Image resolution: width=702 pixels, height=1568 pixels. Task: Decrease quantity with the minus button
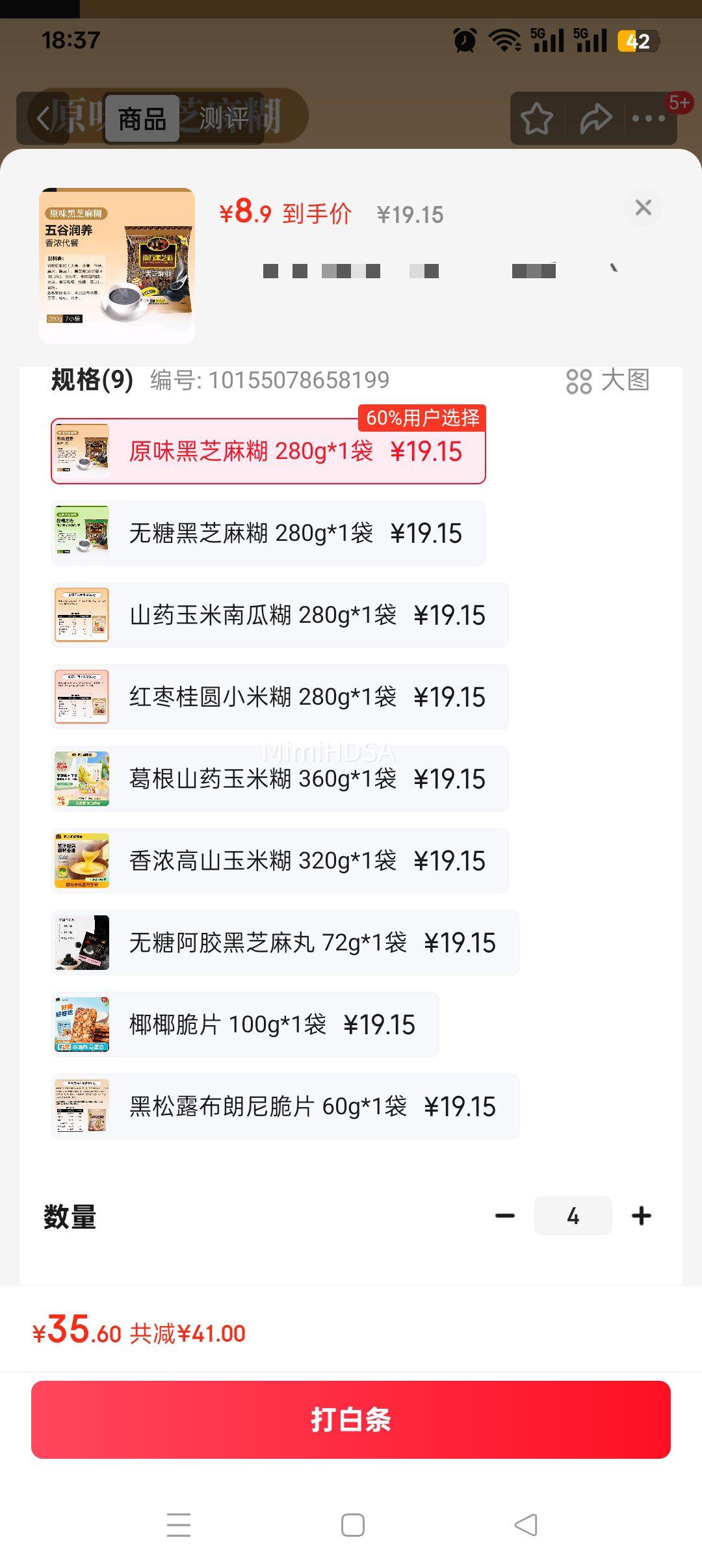(505, 1216)
